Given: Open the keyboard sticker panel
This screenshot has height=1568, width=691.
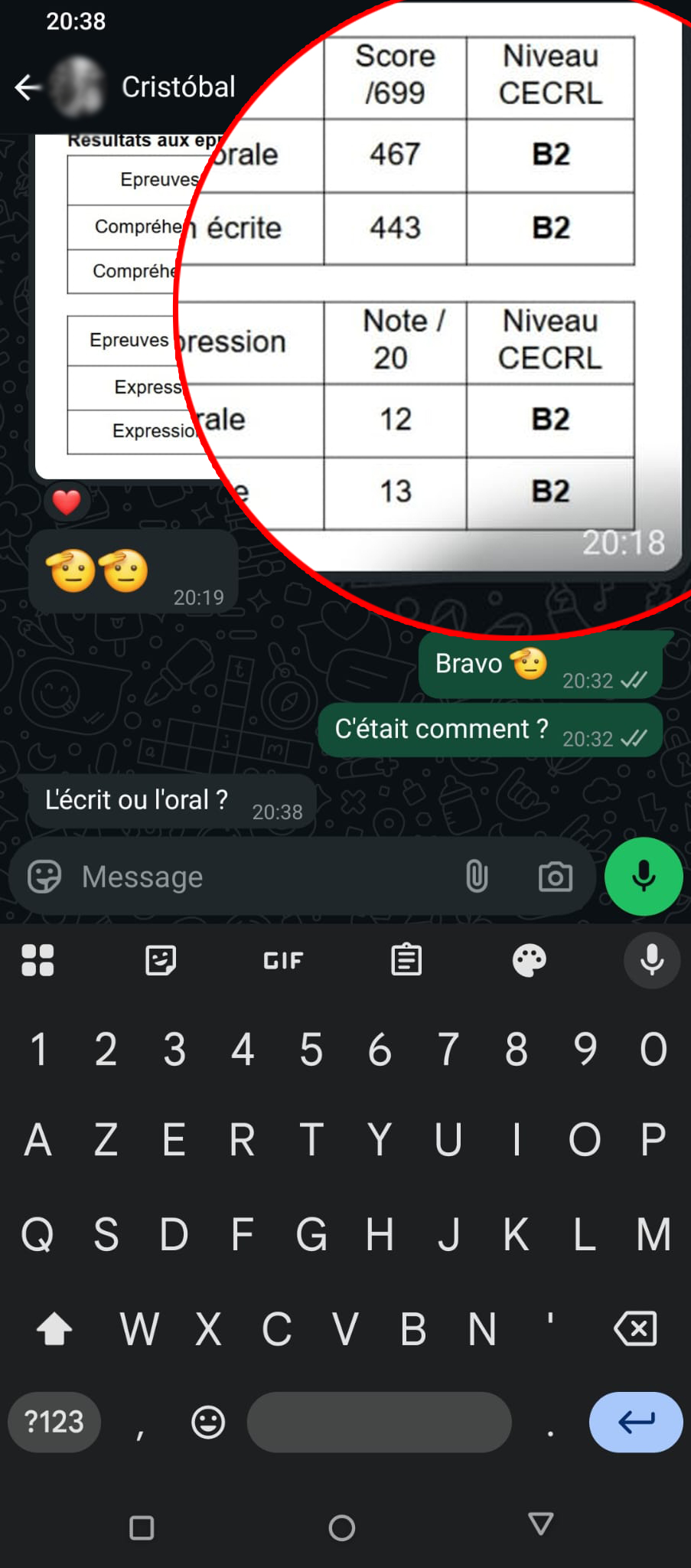Looking at the screenshot, I should (x=161, y=960).
